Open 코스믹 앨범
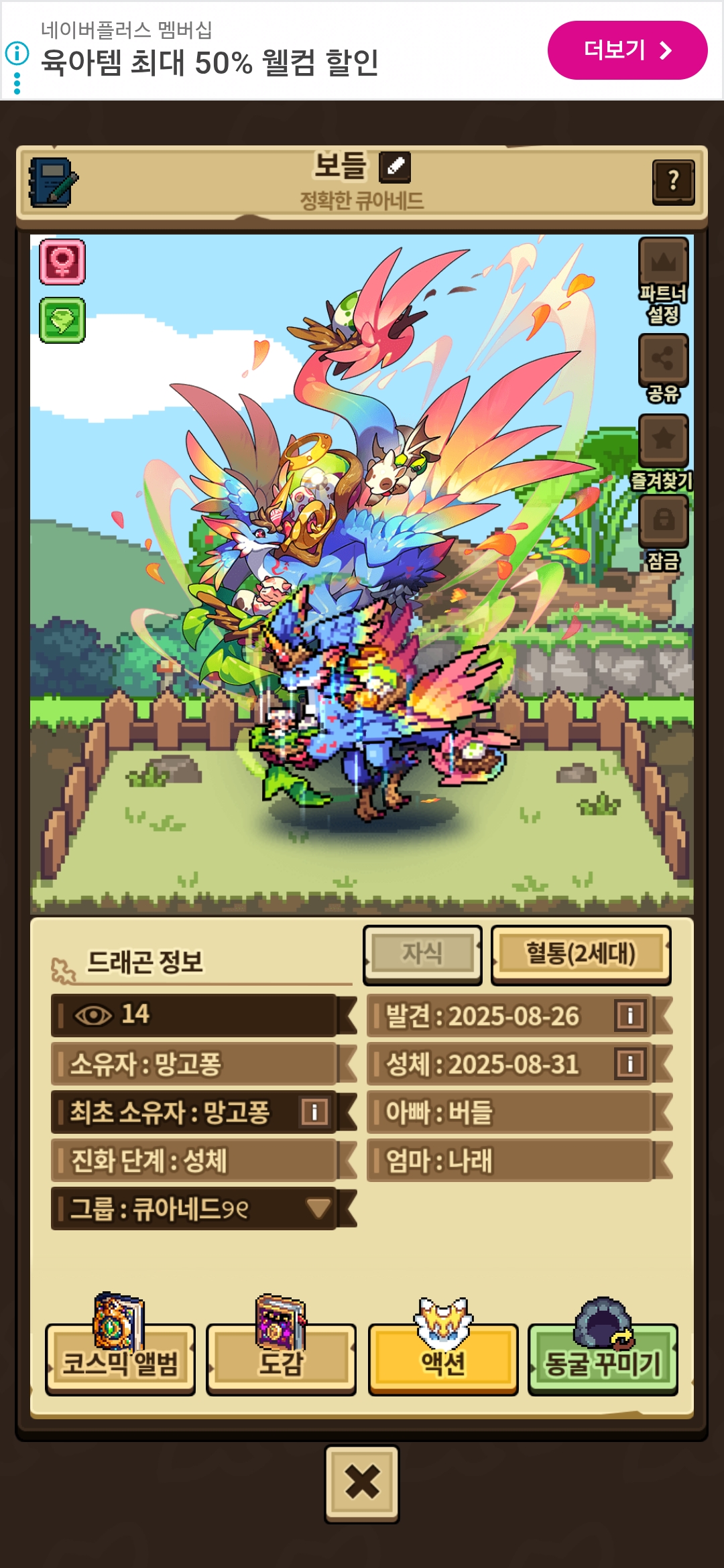 point(120,1360)
